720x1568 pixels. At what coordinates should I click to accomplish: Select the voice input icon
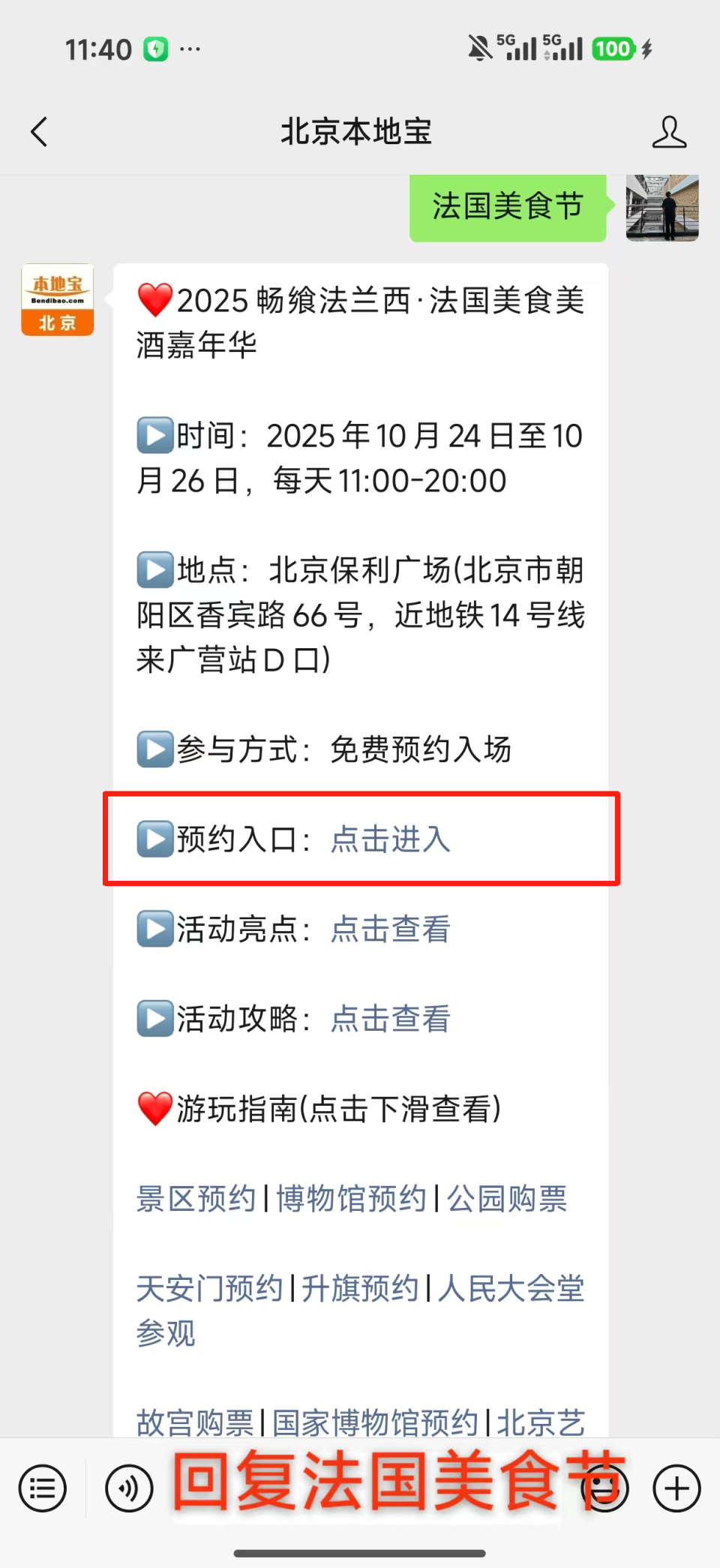[x=129, y=1488]
